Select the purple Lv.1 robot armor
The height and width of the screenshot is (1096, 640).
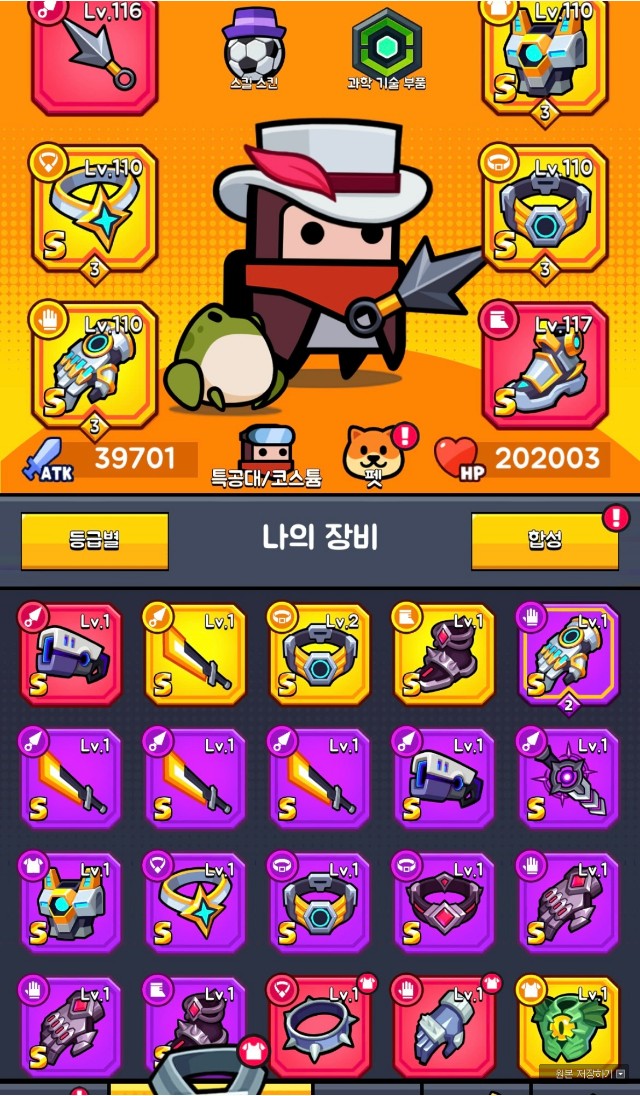tap(71, 902)
